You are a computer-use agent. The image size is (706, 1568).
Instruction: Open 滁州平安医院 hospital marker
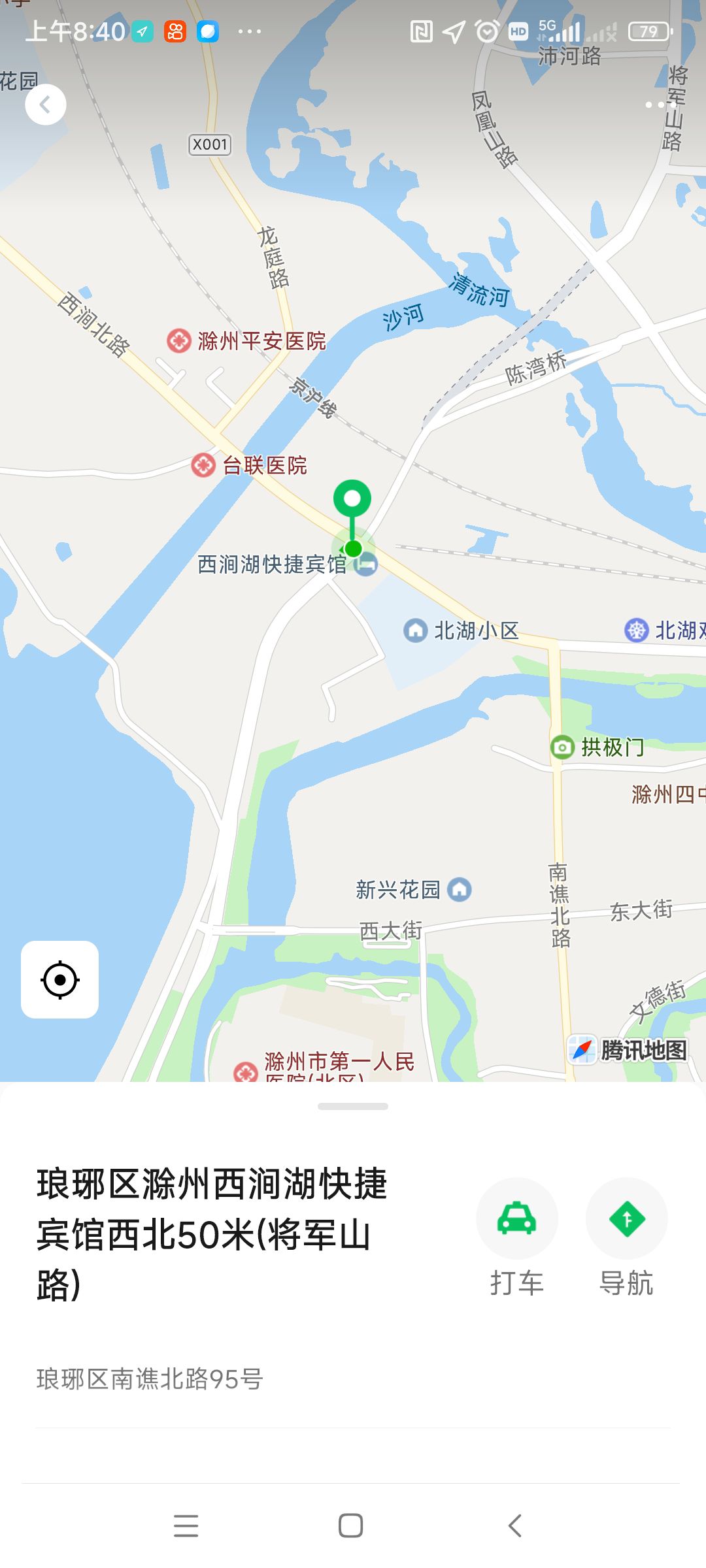pos(179,340)
